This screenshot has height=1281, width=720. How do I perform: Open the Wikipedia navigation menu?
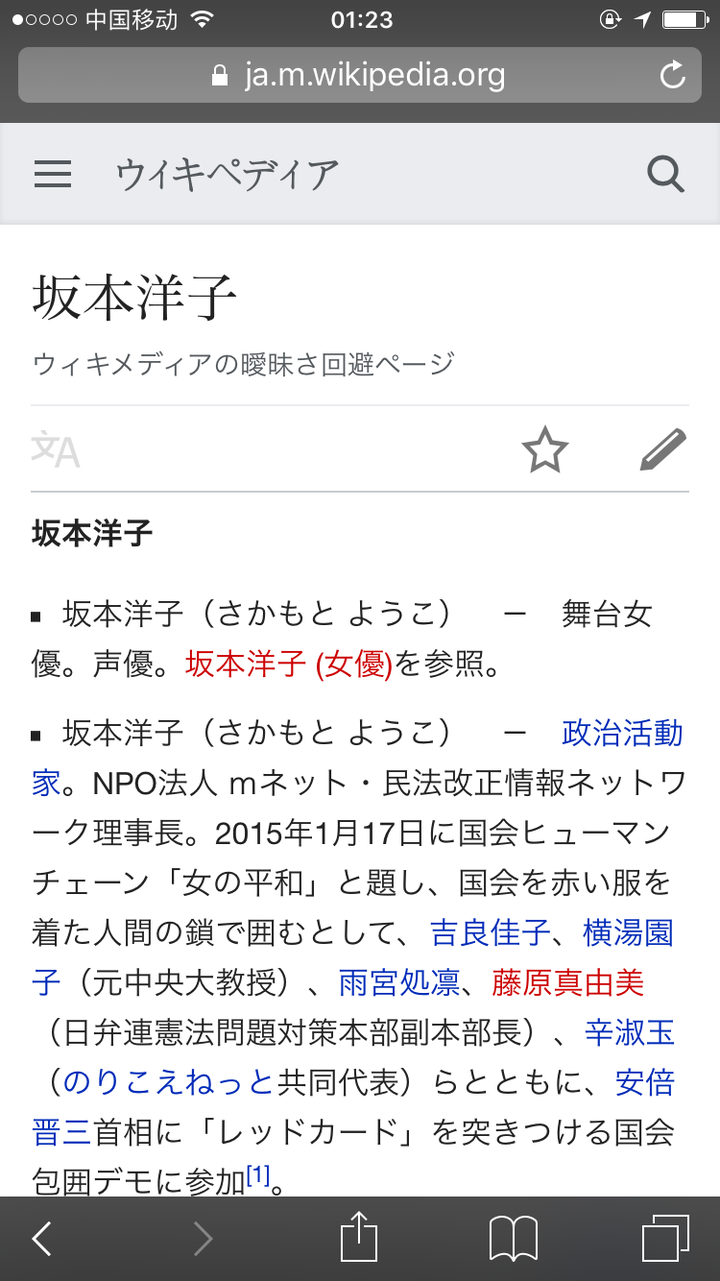tap(52, 173)
